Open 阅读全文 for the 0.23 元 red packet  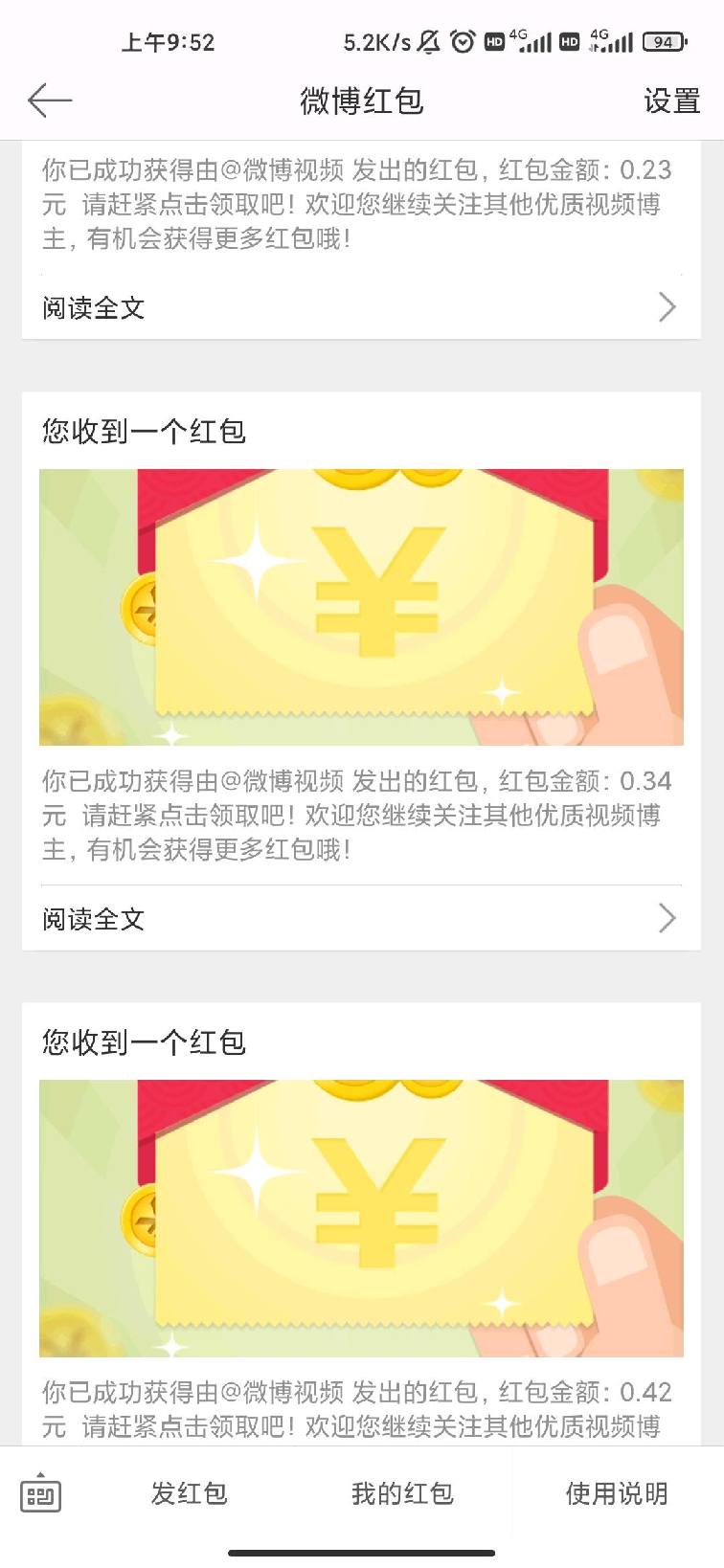[x=361, y=307]
